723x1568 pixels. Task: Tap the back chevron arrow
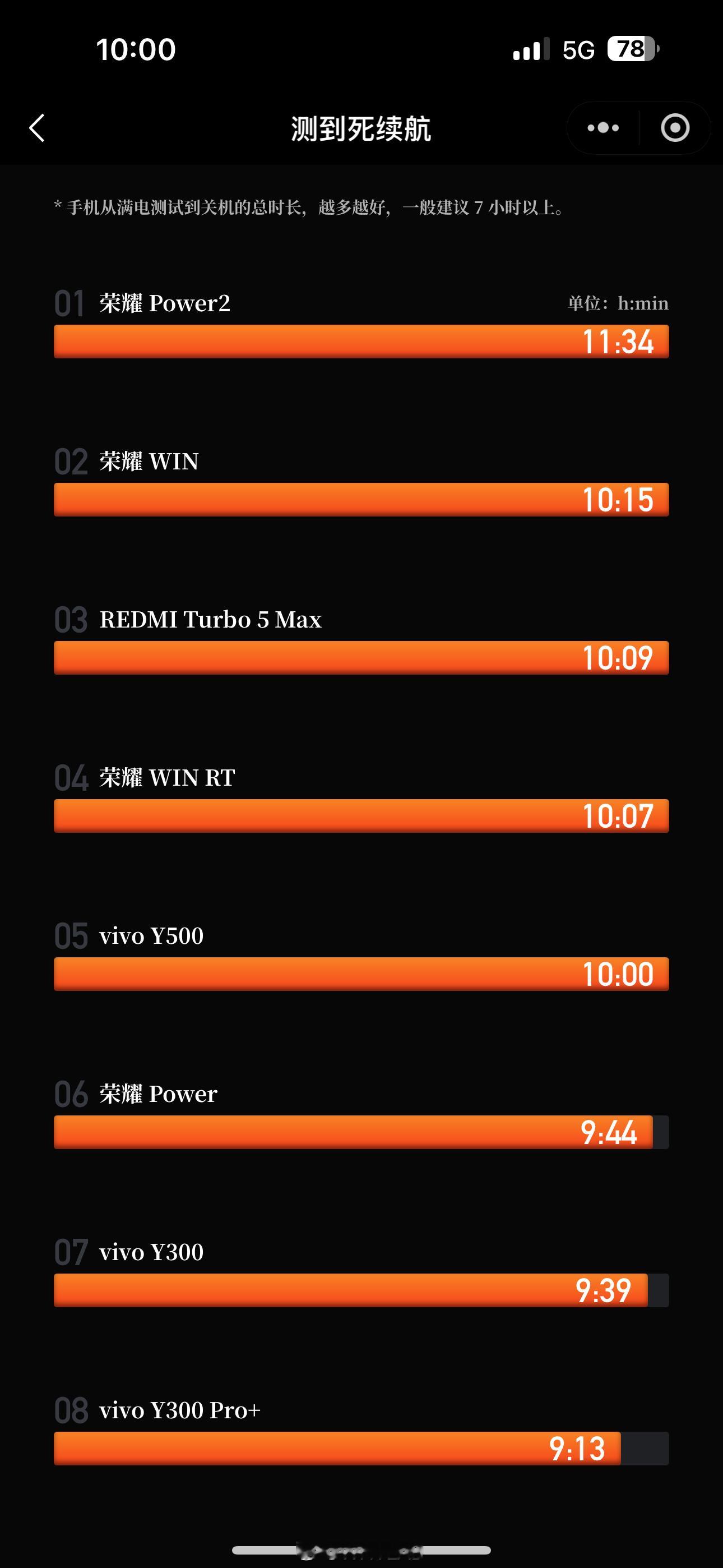(36, 128)
